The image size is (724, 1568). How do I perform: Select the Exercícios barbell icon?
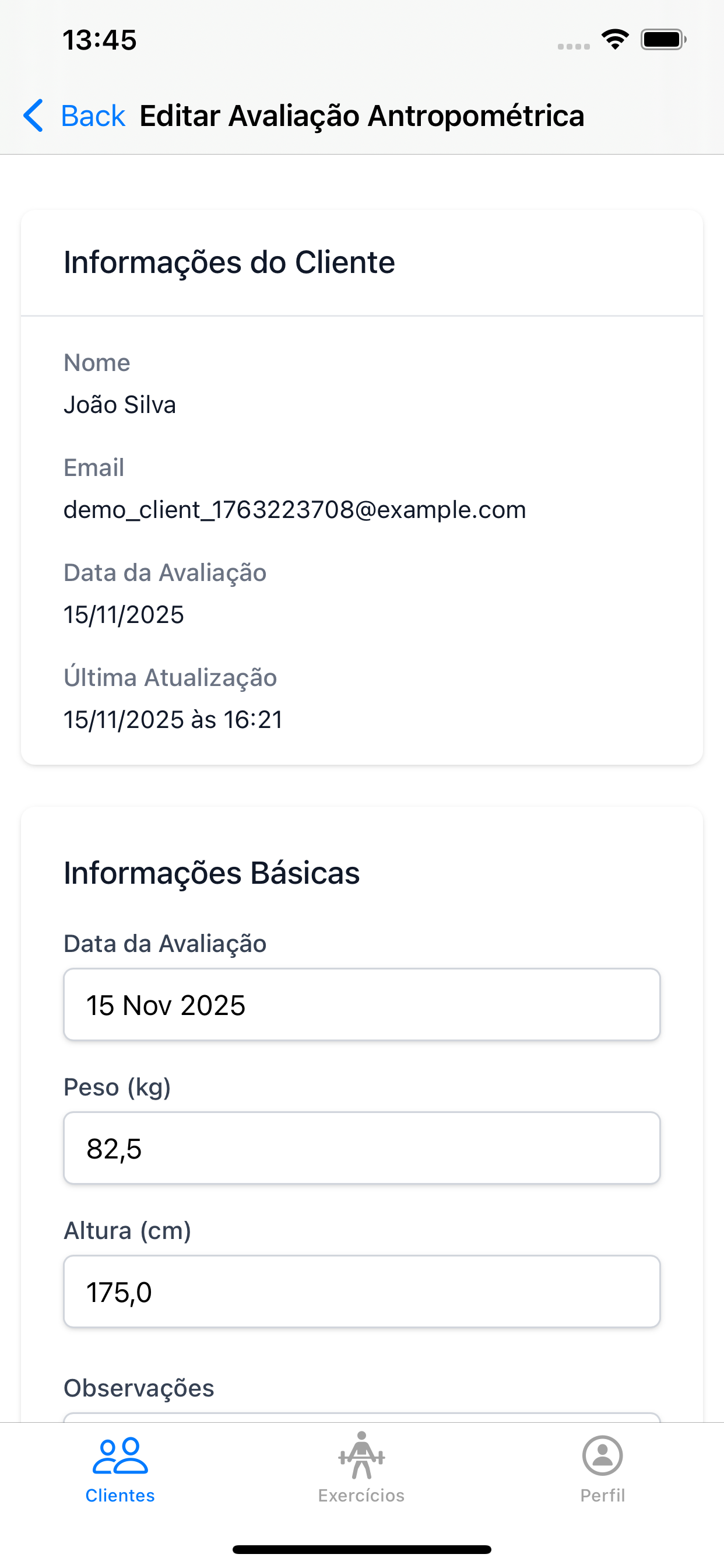[361, 1455]
